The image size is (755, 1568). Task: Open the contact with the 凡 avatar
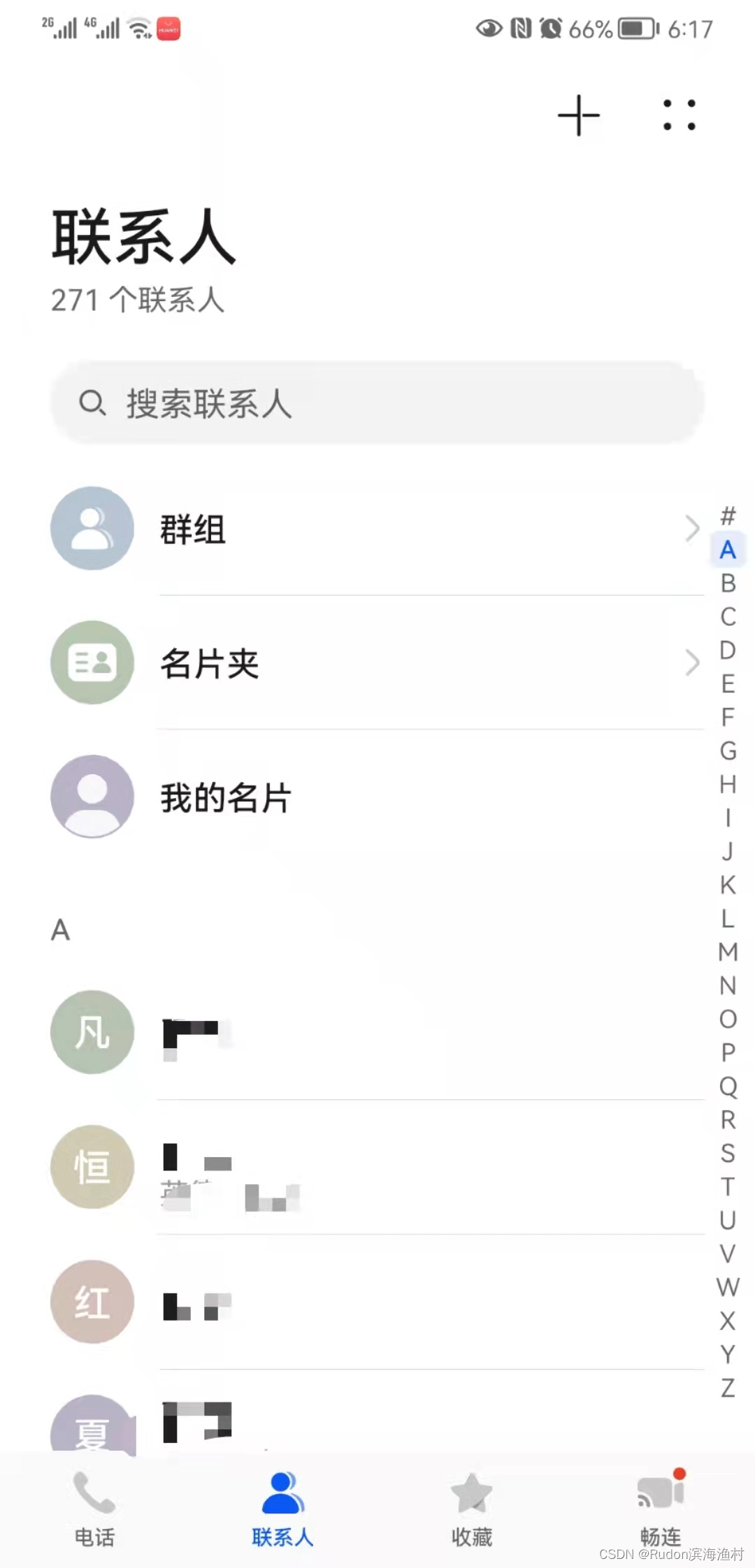click(x=377, y=1032)
